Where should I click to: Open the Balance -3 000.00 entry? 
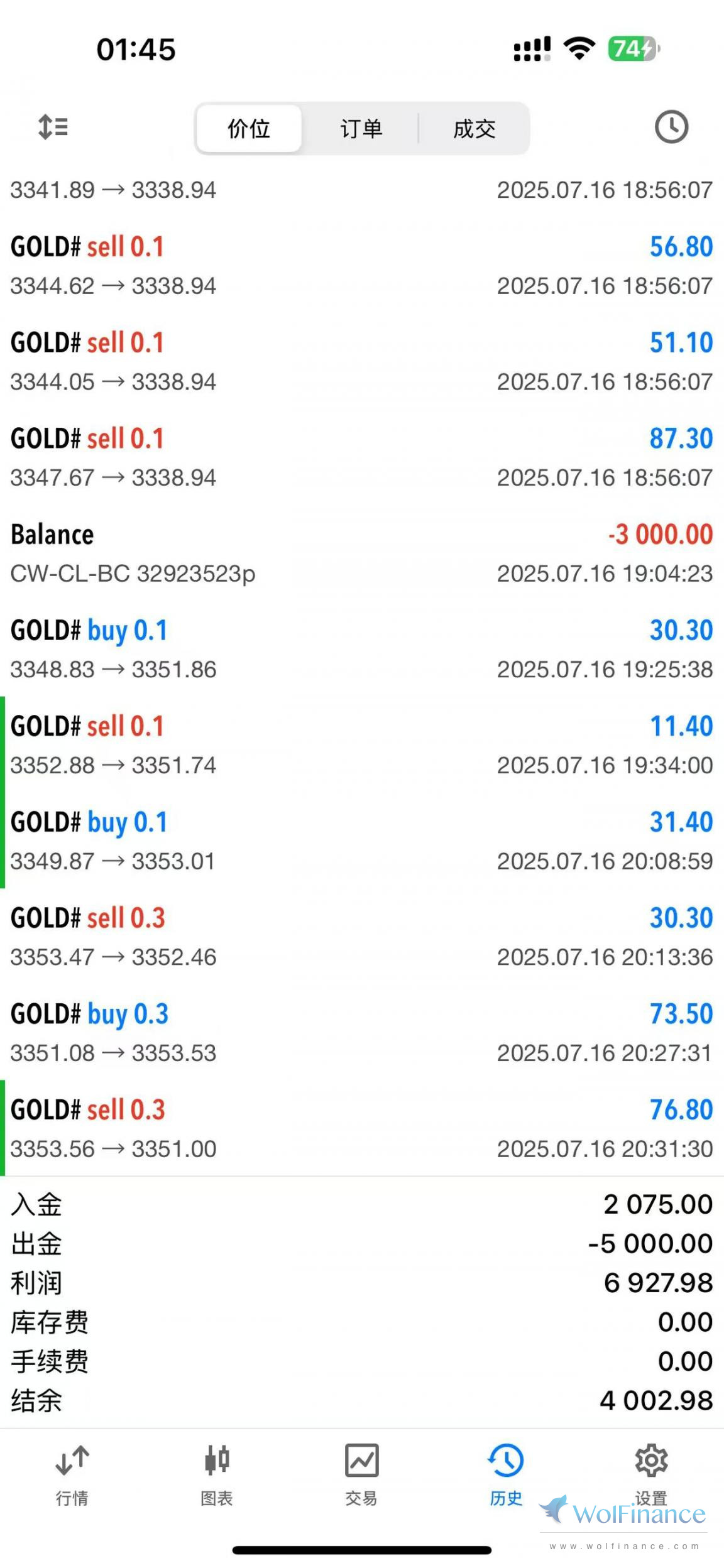362,553
